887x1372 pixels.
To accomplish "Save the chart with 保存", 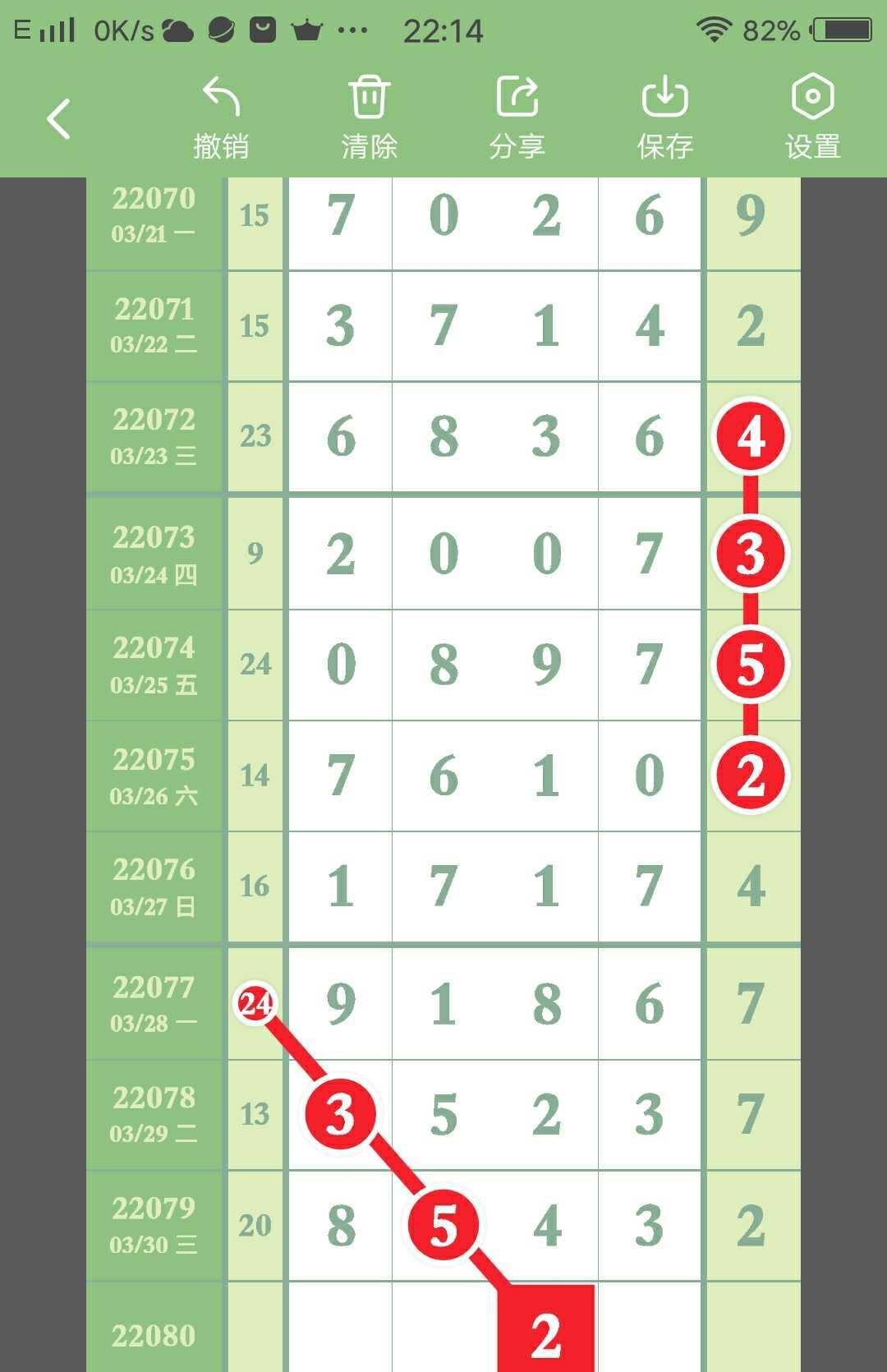I will tap(664, 117).
